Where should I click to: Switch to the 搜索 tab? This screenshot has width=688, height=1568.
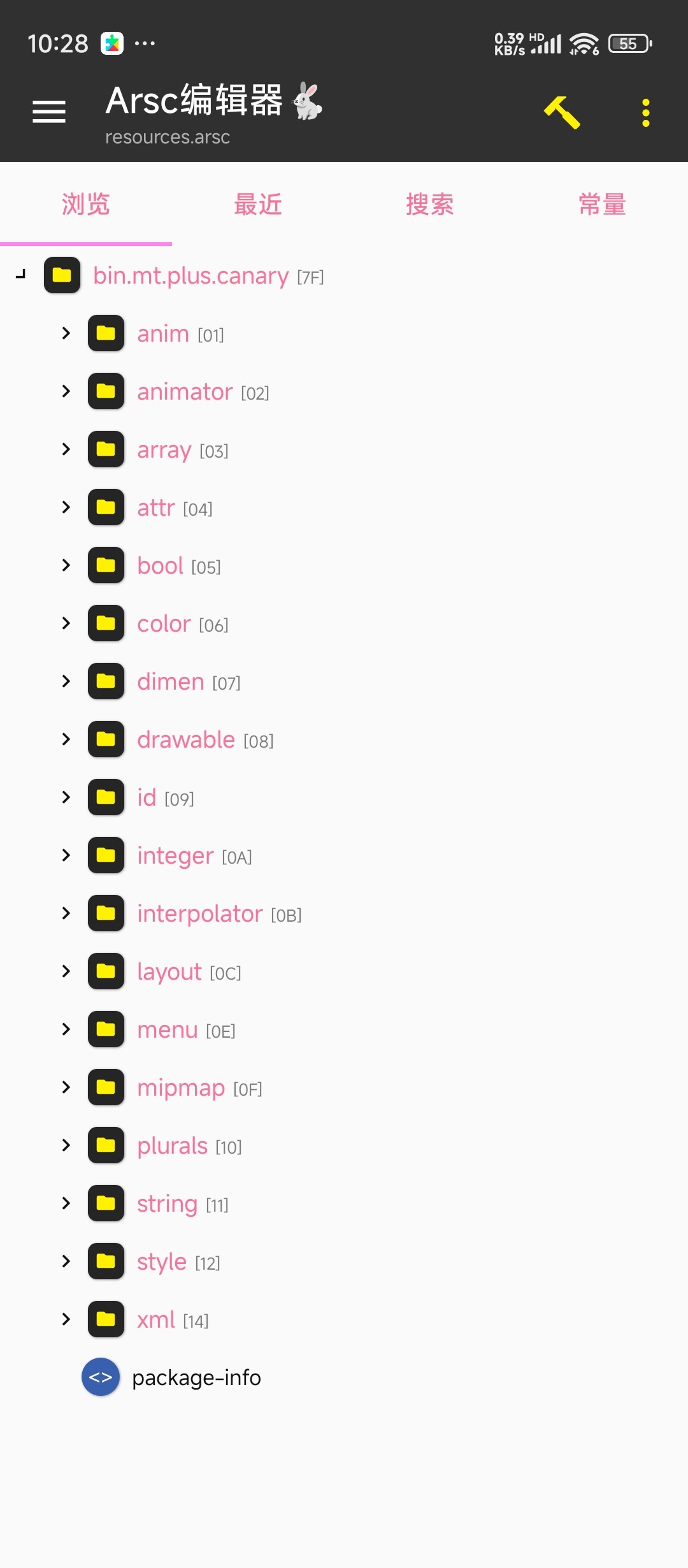point(430,205)
